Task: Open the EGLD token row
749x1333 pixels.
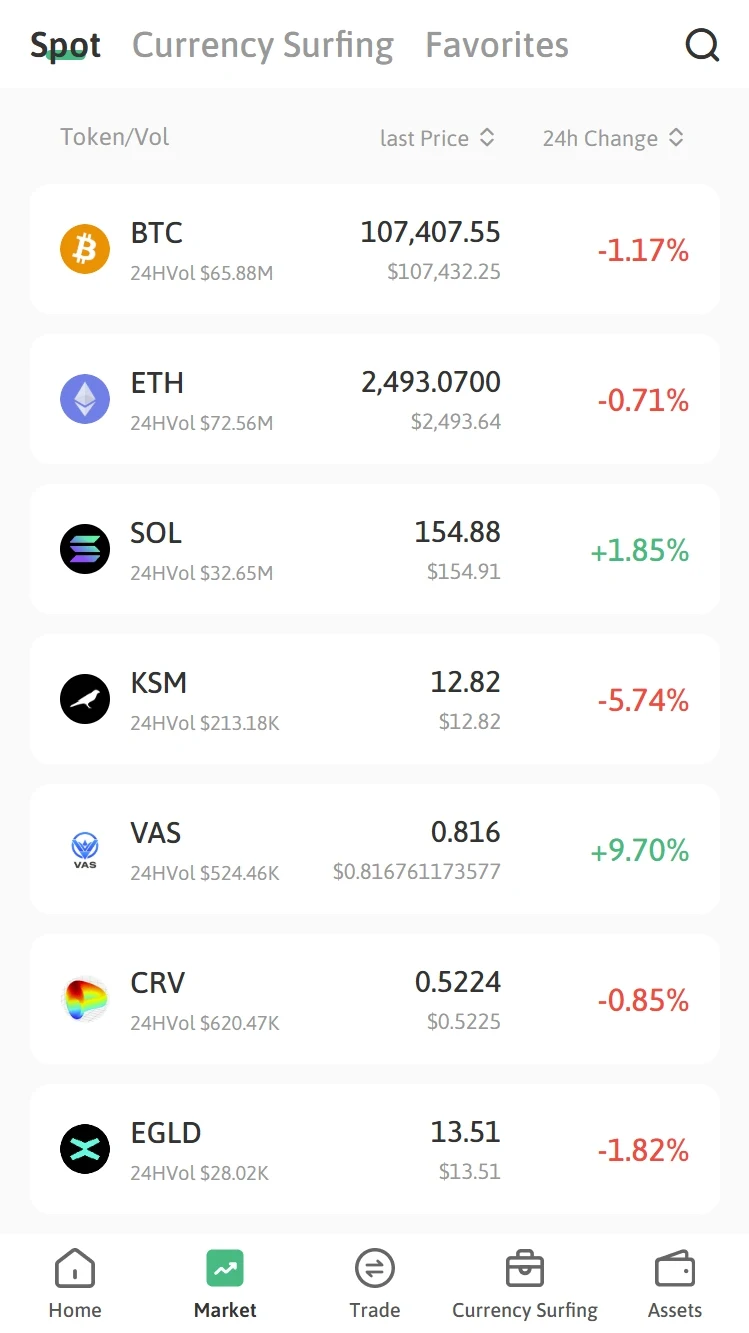Action: click(374, 1150)
